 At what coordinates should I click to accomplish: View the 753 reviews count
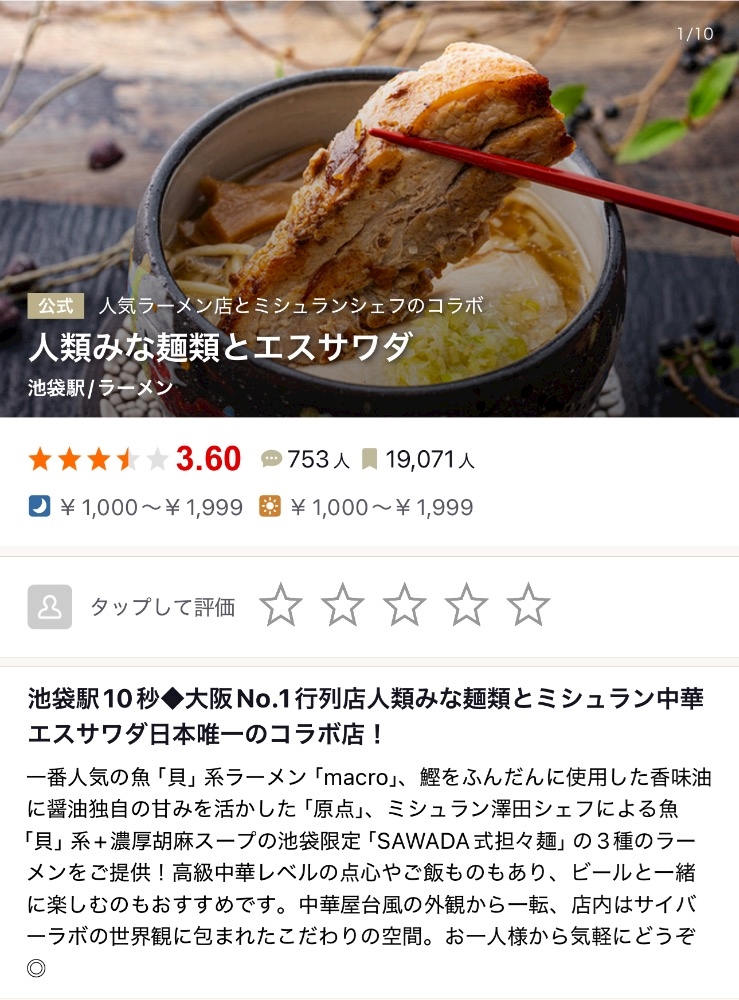click(x=305, y=459)
